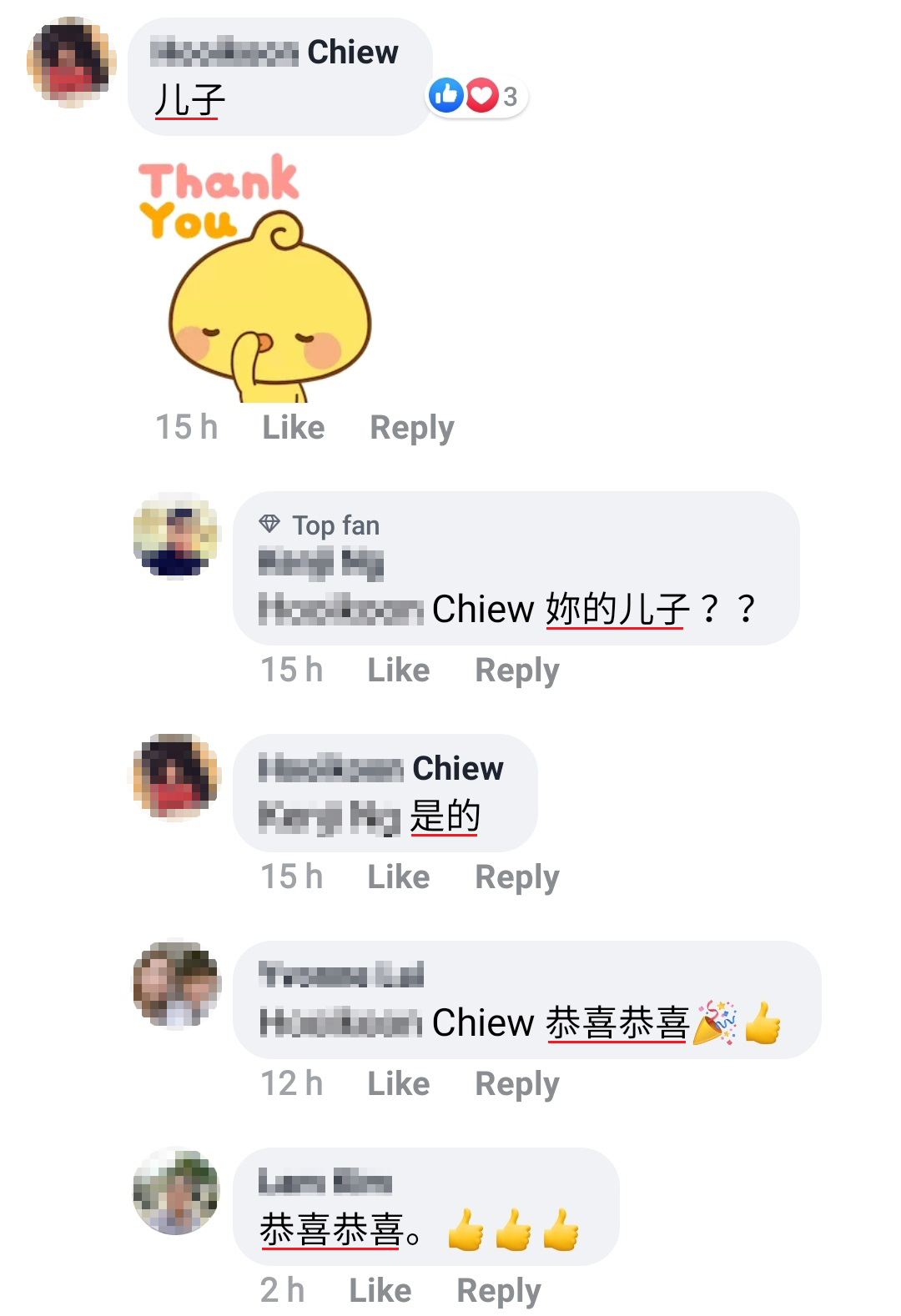
Task: Like the 2 h 恭喜恭喜 comment
Action: [380, 1291]
